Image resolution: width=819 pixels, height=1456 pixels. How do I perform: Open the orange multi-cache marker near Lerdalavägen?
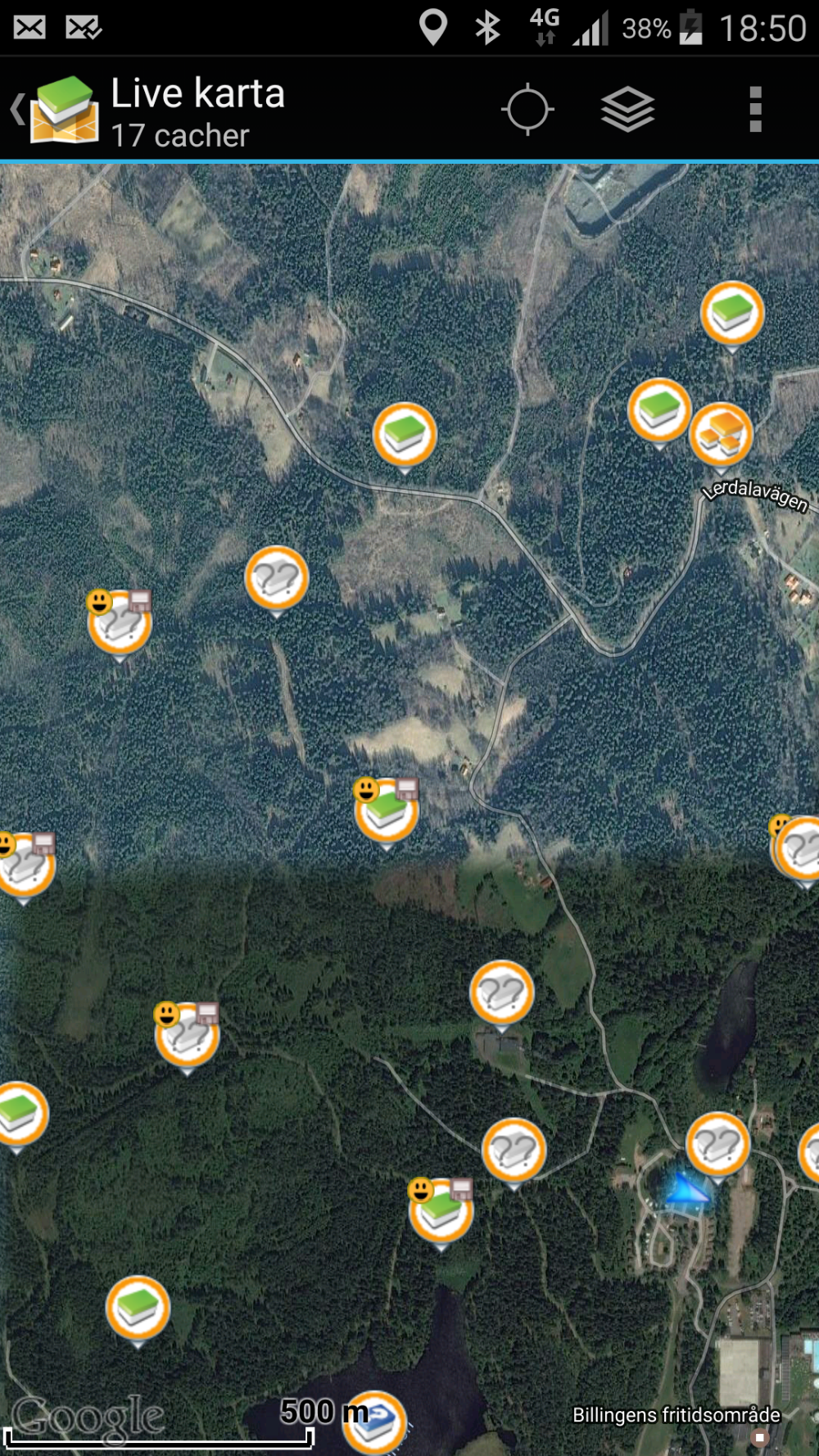721,436
